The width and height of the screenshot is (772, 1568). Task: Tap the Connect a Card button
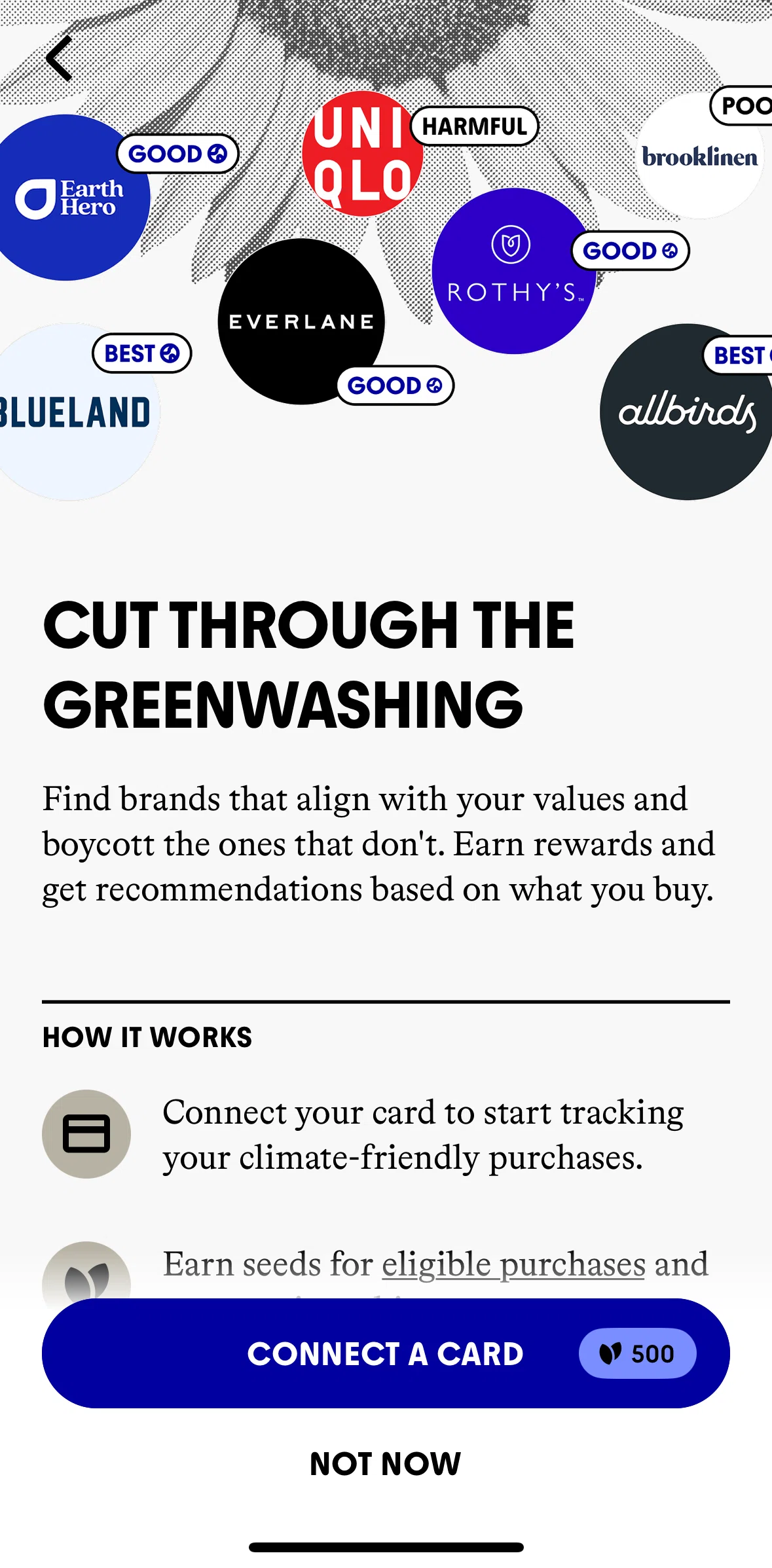tap(386, 1353)
